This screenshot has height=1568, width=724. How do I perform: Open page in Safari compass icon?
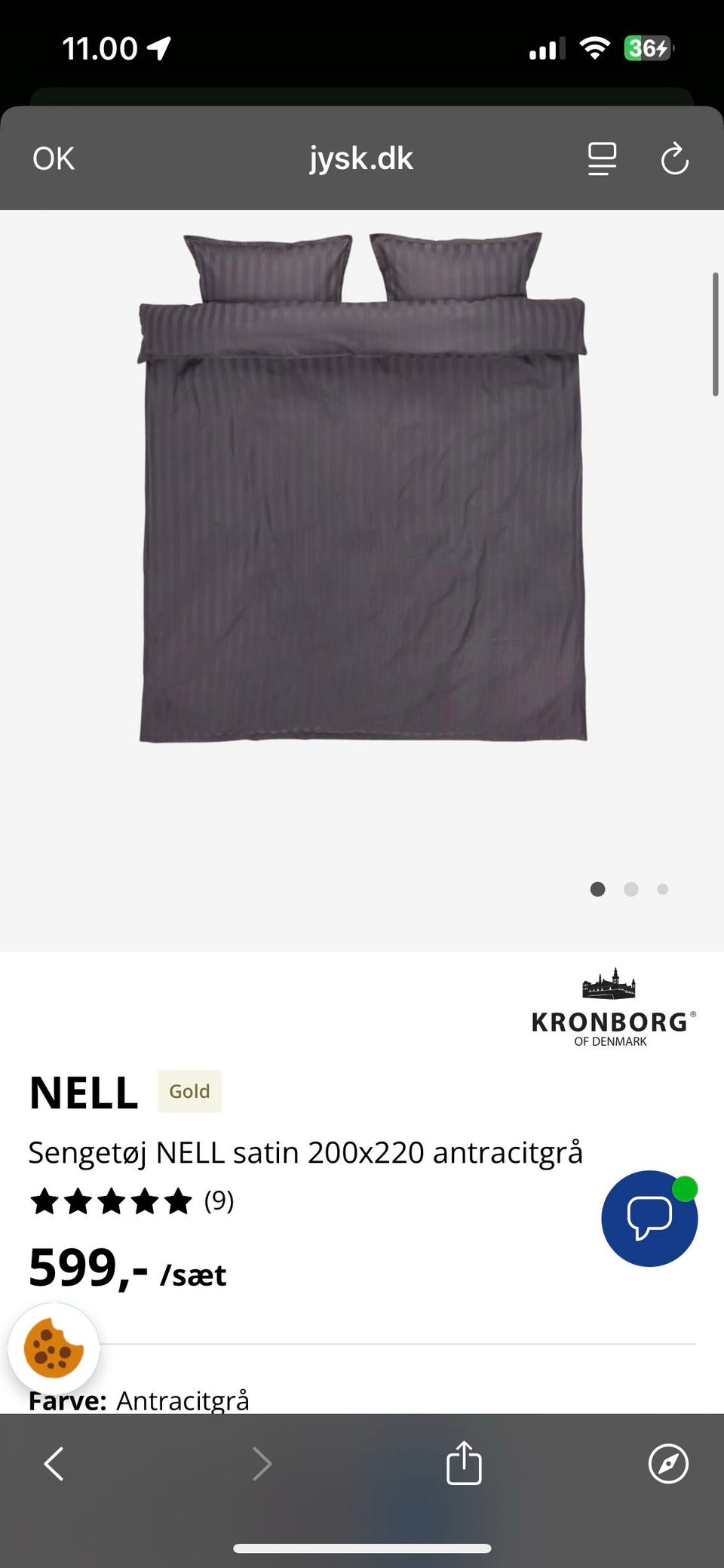668,1464
